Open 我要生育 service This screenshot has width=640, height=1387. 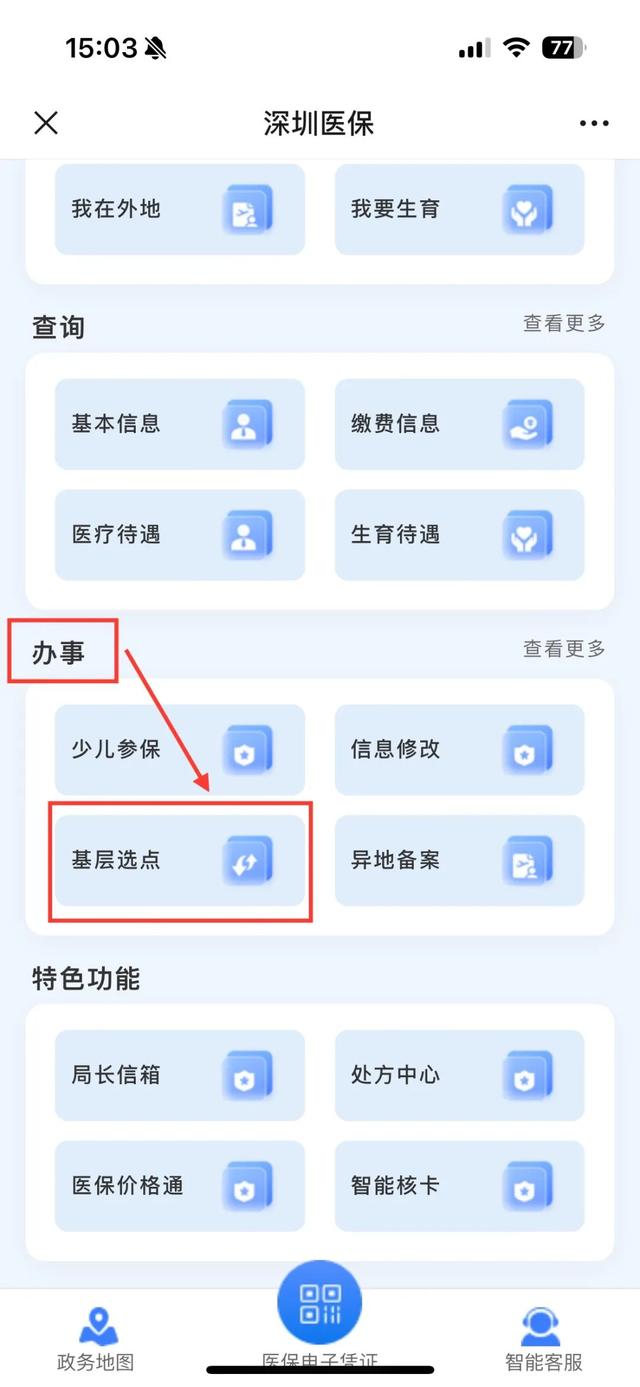[x=460, y=209]
